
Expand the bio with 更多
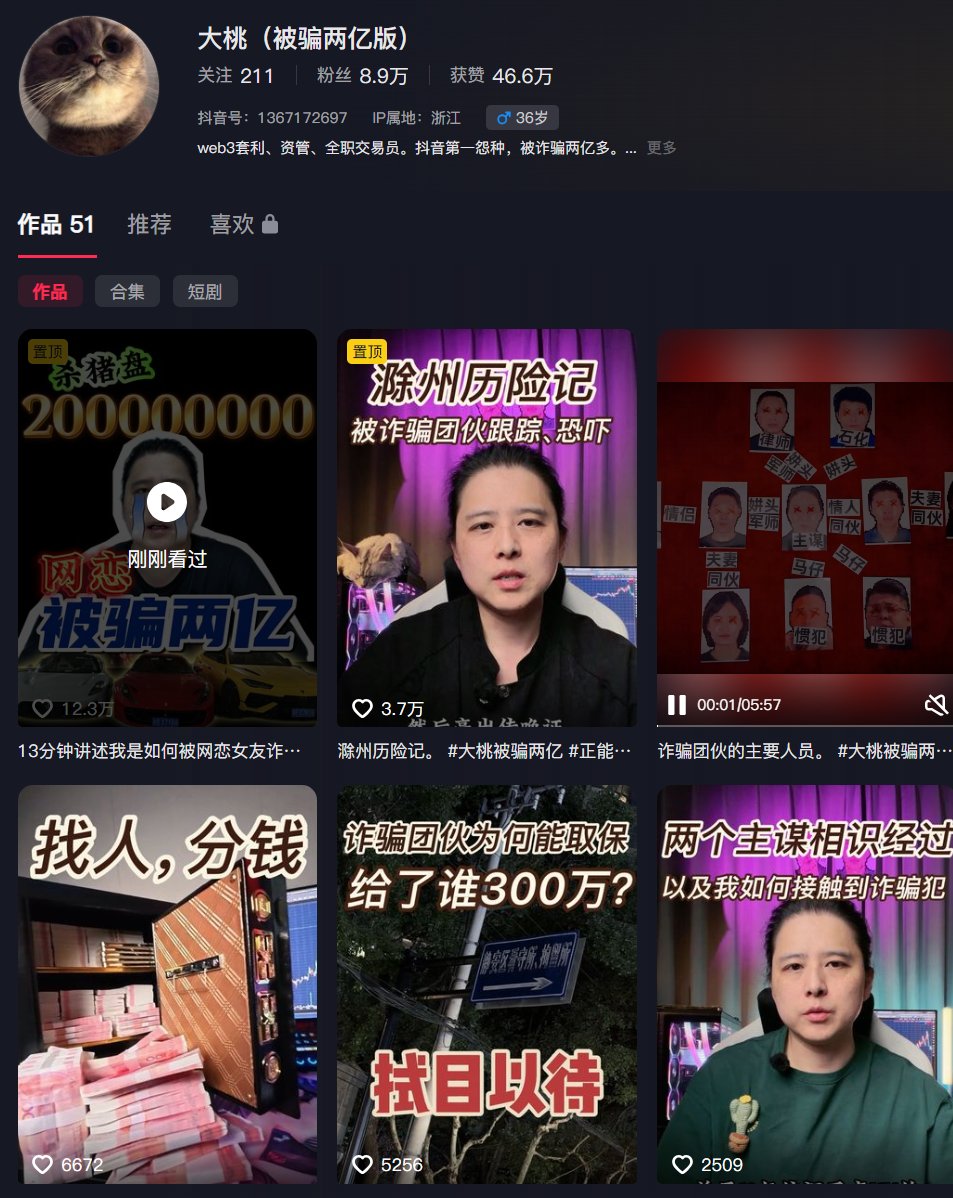tap(661, 148)
